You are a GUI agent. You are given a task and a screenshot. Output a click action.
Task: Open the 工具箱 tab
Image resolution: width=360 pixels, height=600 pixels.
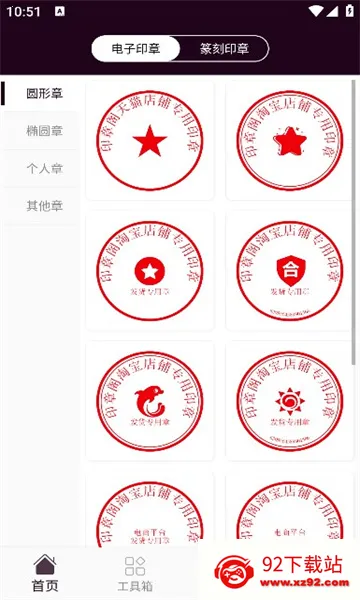(135, 573)
